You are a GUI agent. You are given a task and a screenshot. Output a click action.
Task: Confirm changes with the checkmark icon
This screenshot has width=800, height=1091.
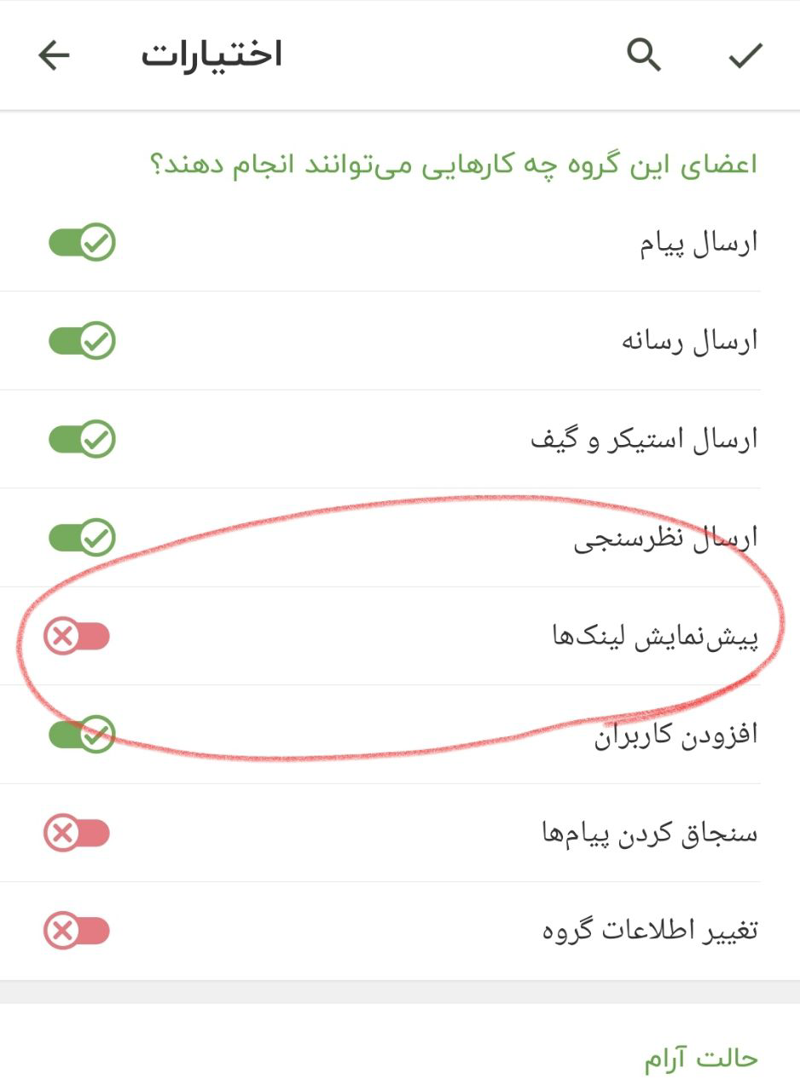click(x=745, y=56)
